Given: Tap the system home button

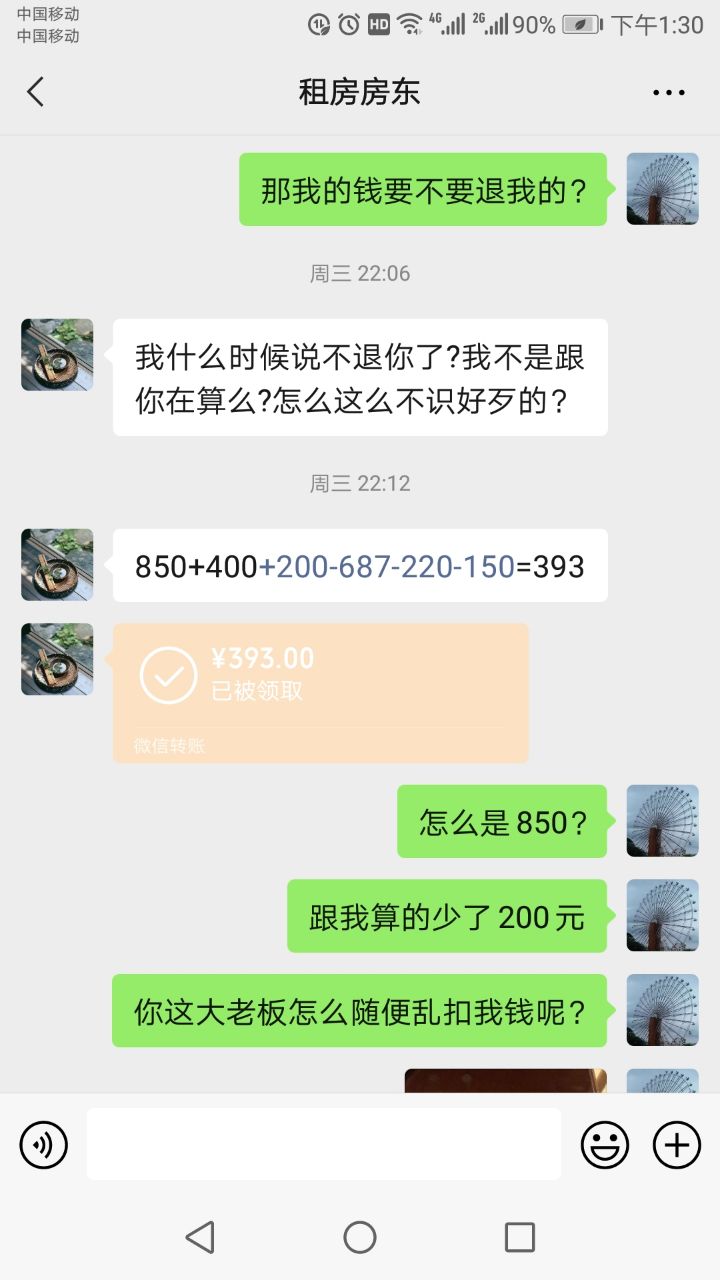Looking at the screenshot, I should [x=360, y=1237].
